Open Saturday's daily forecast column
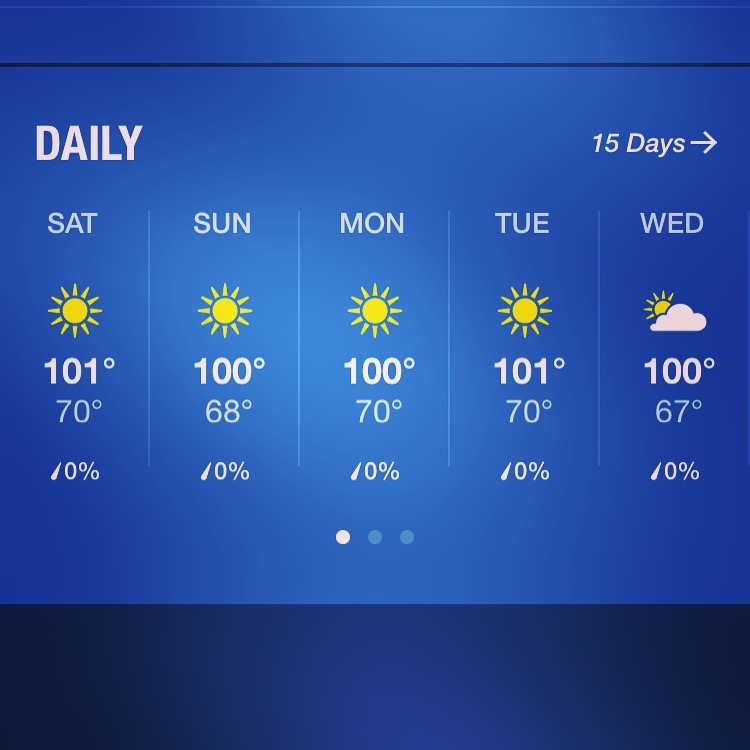 75,340
